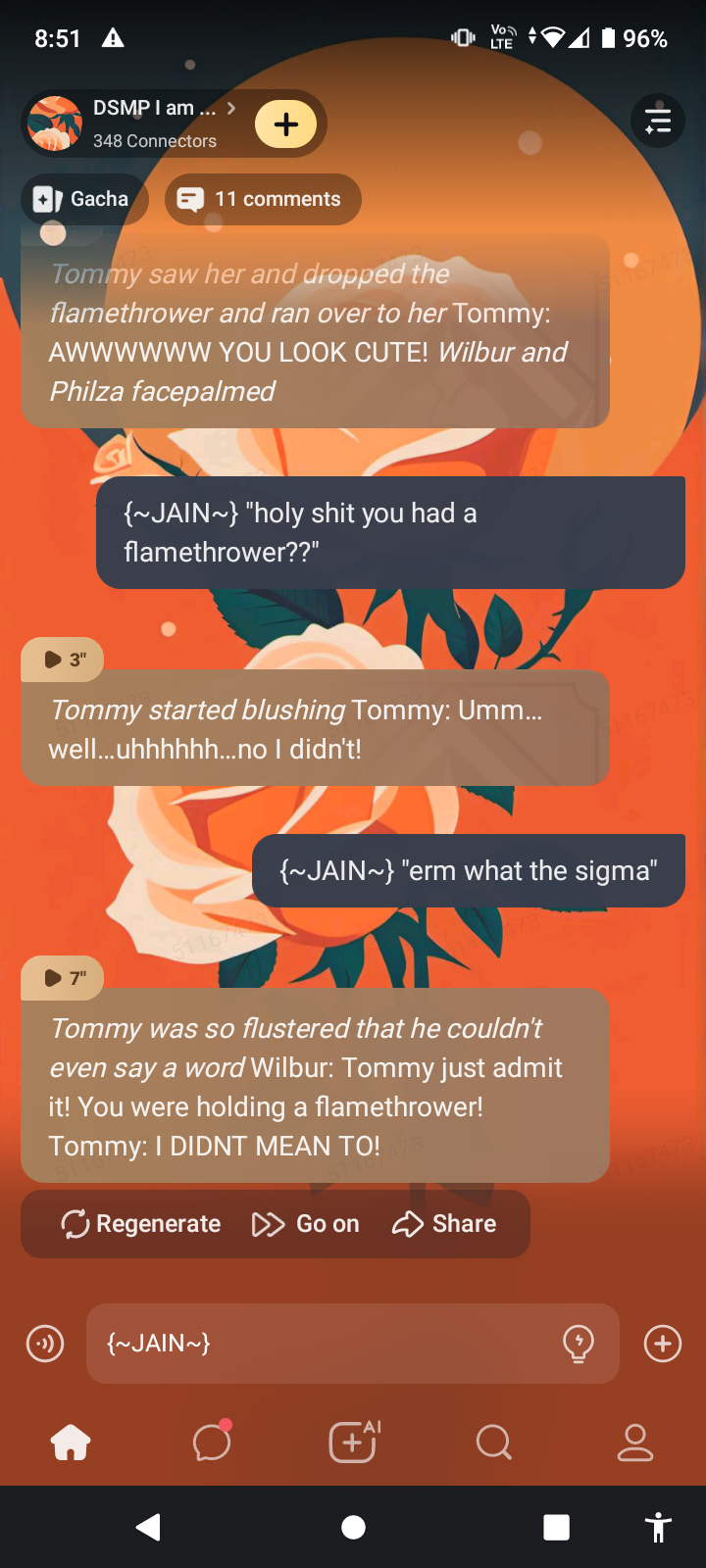This screenshot has width=706, height=1568.
Task: Switch to the Search tab
Action: (493, 1443)
